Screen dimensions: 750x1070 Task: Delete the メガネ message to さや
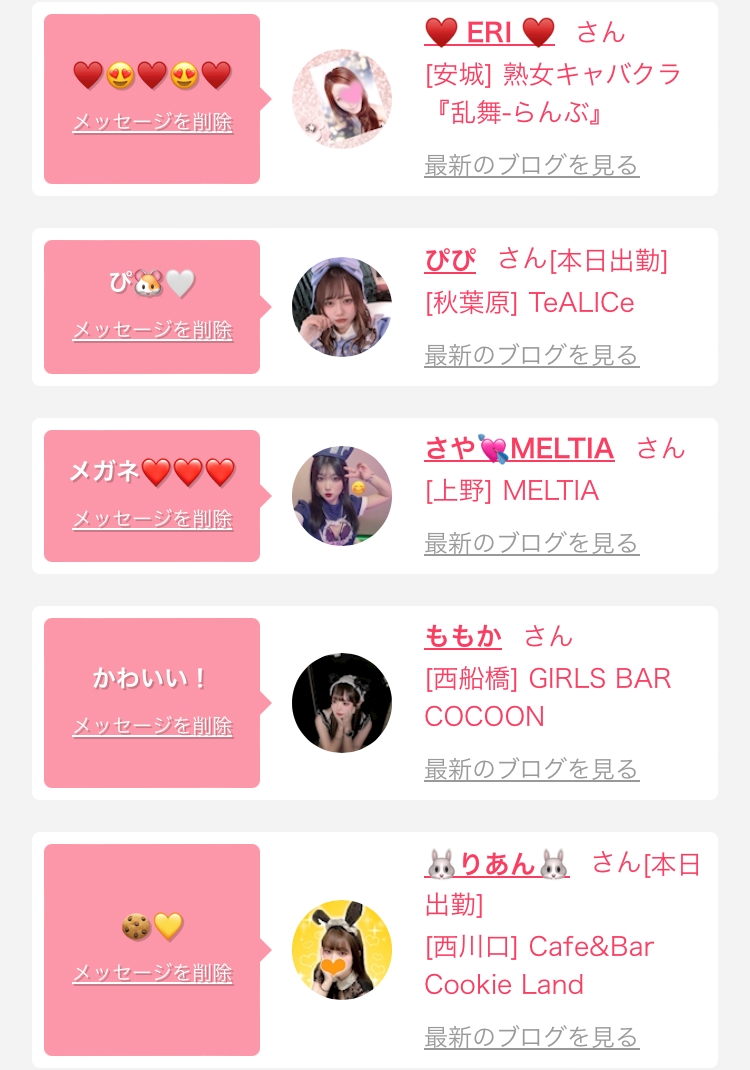153,519
